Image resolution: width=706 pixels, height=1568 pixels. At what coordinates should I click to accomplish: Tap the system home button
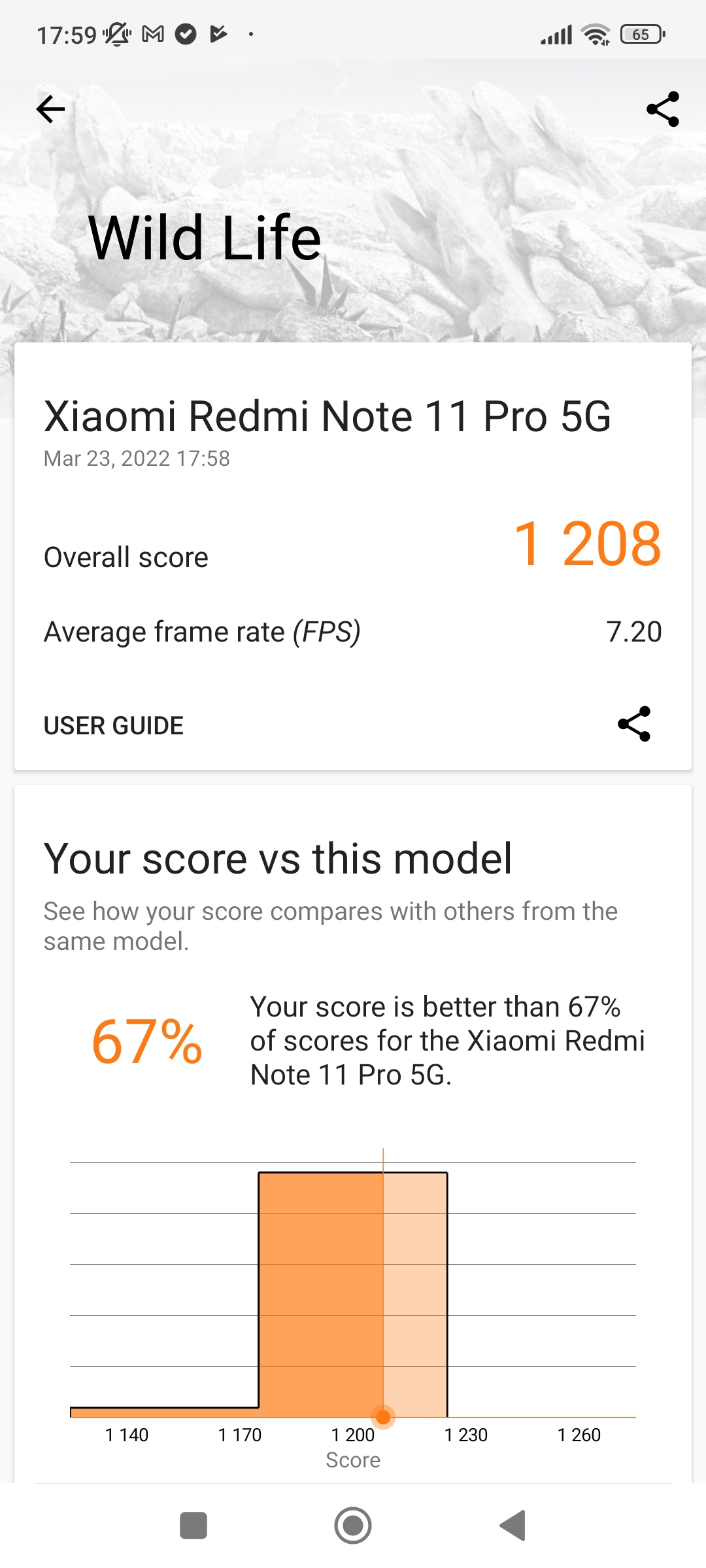(353, 1526)
